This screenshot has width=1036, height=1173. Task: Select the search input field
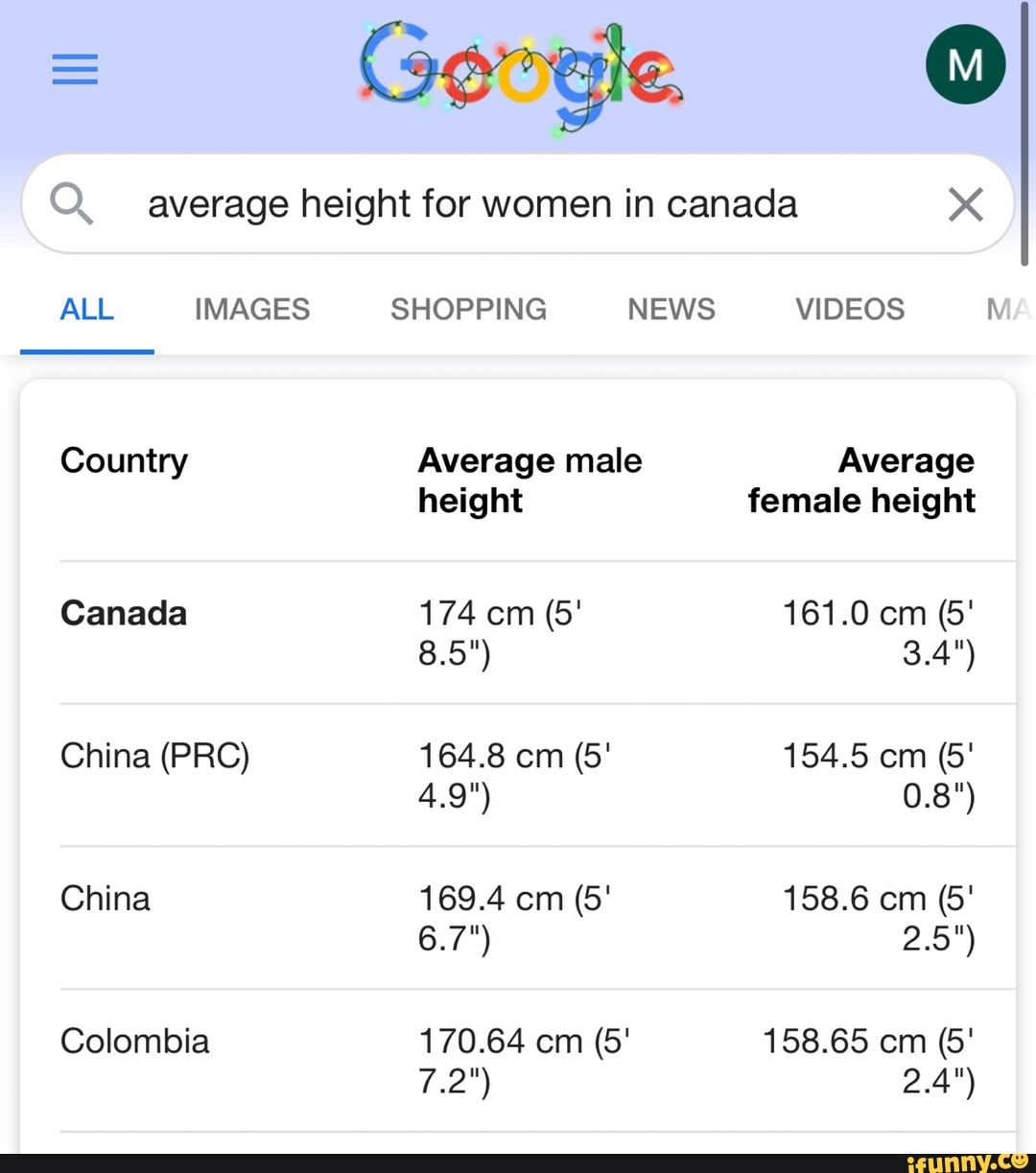(472, 203)
